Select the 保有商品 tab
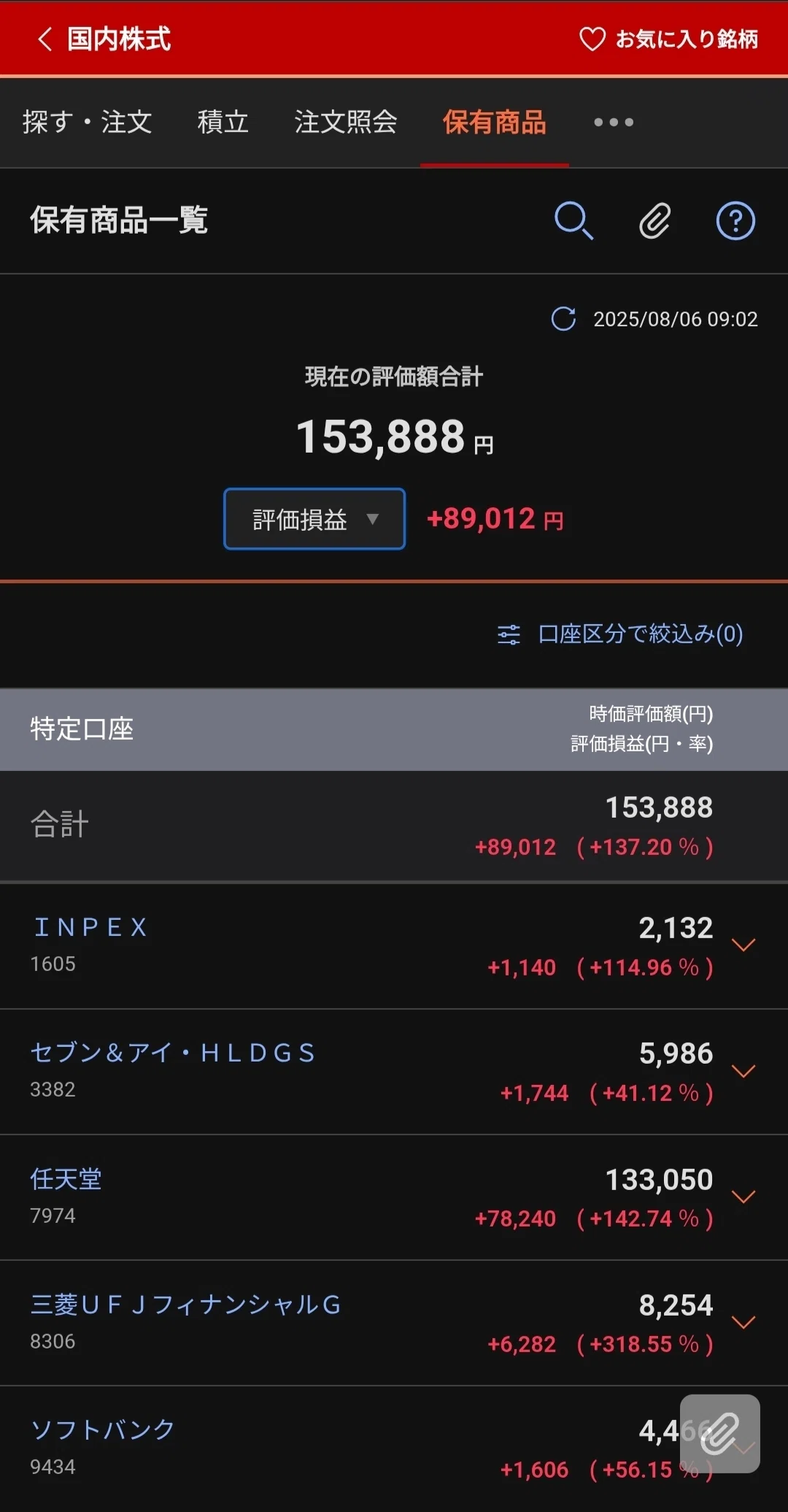The width and height of the screenshot is (788, 1512). click(495, 122)
